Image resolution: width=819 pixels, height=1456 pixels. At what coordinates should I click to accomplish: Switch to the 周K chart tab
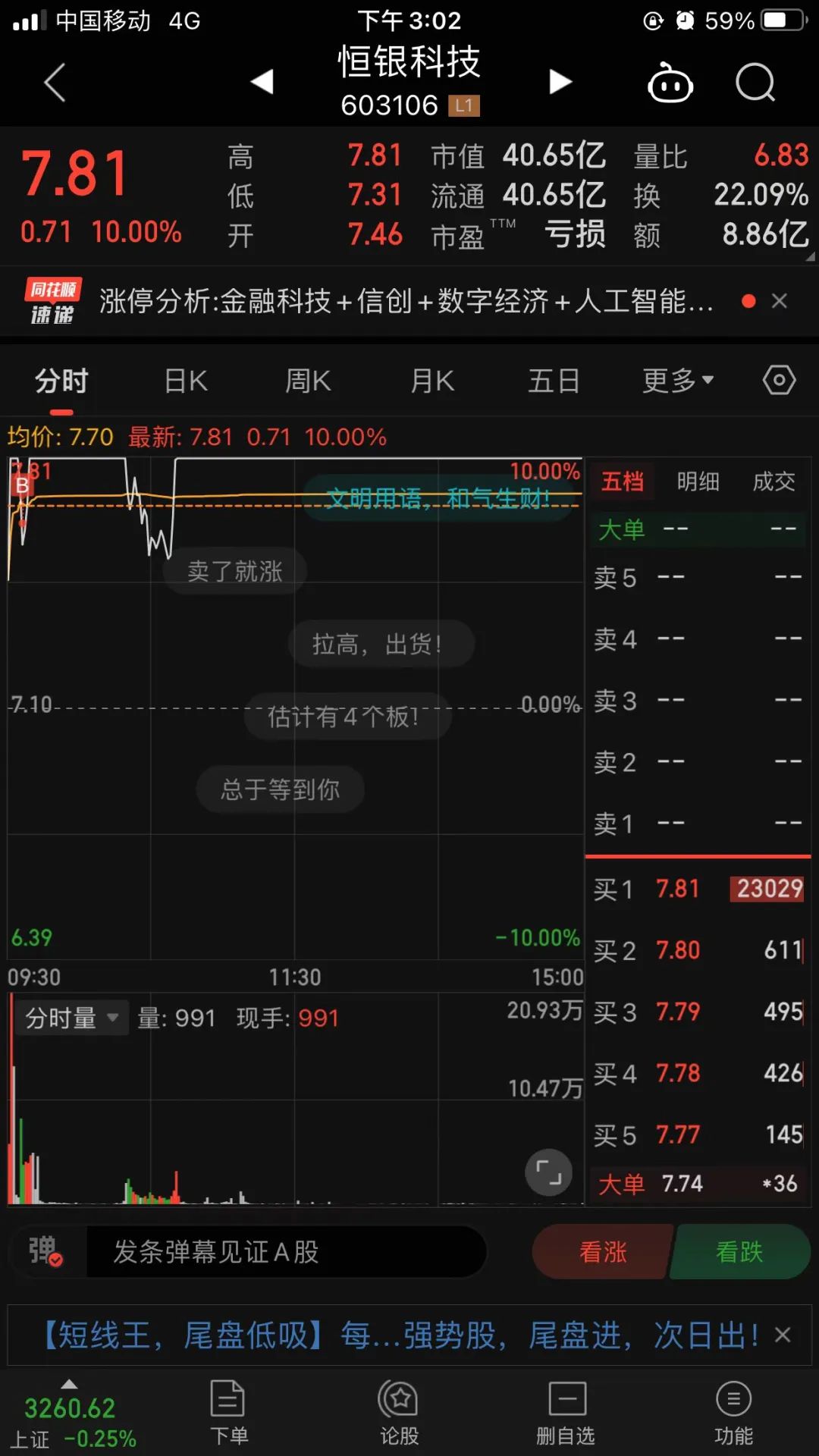[x=308, y=381]
